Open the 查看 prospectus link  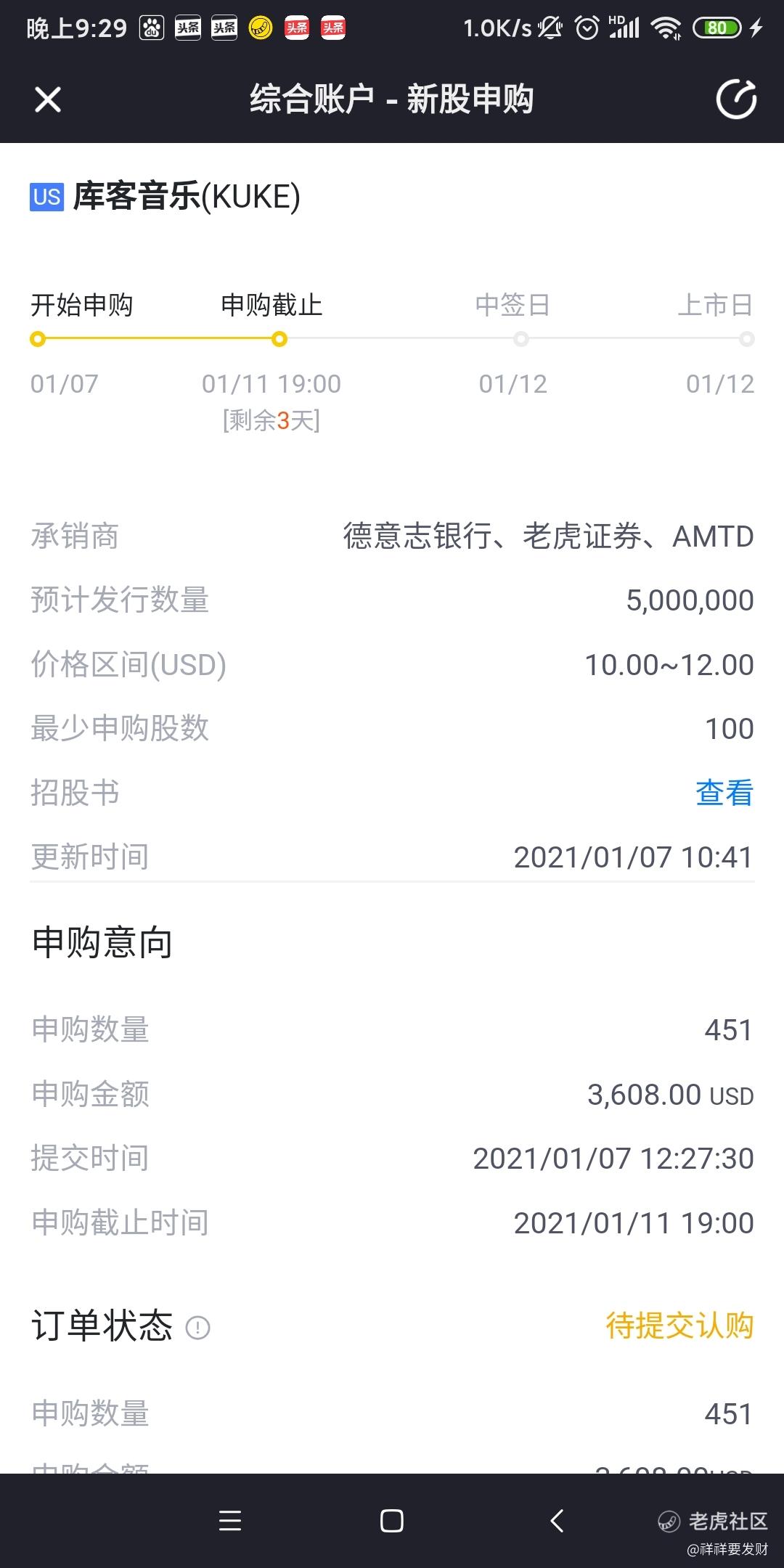(724, 792)
